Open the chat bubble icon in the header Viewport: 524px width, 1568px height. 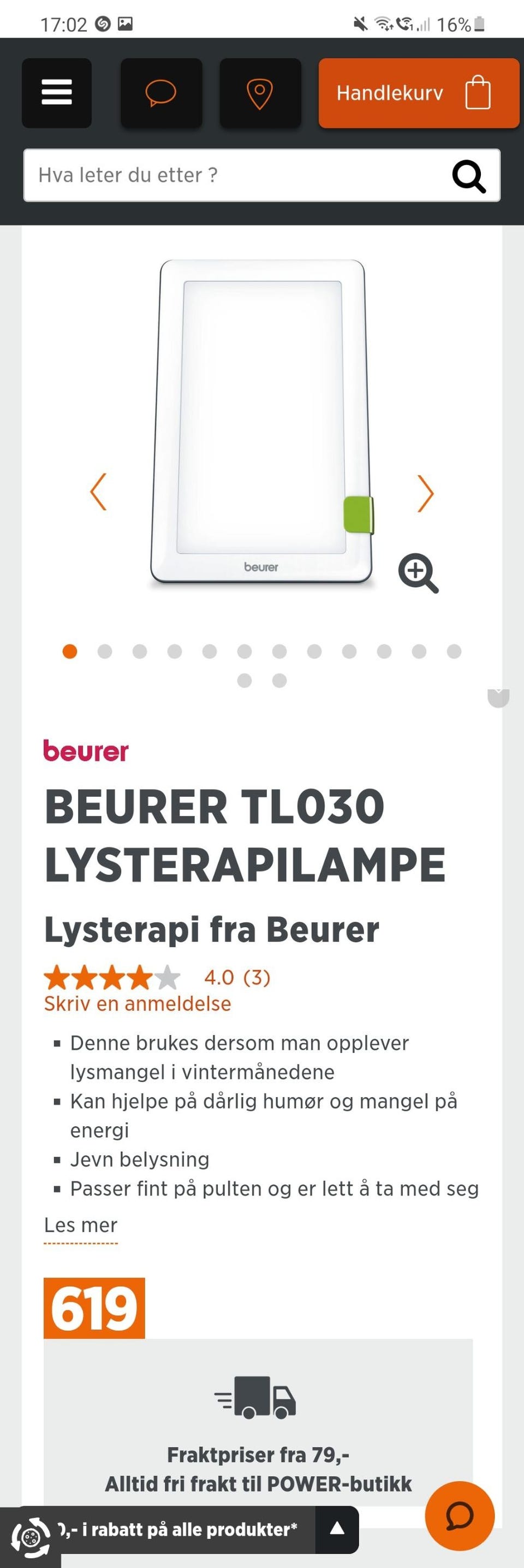(161, 92)
